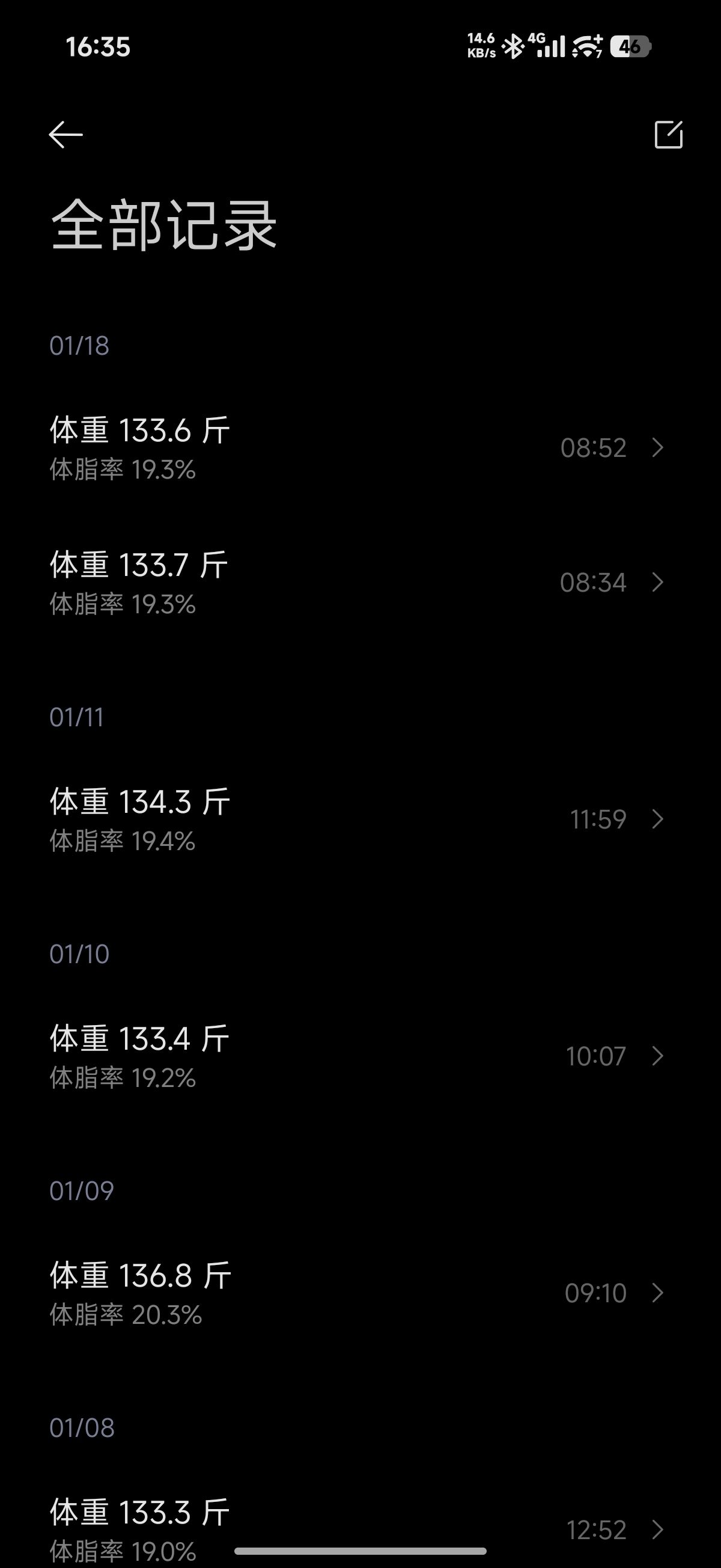Screen dimensions: 721x1568
Task: Open the 134.3 斤 record at 11:59
Action: coord(359,819)
